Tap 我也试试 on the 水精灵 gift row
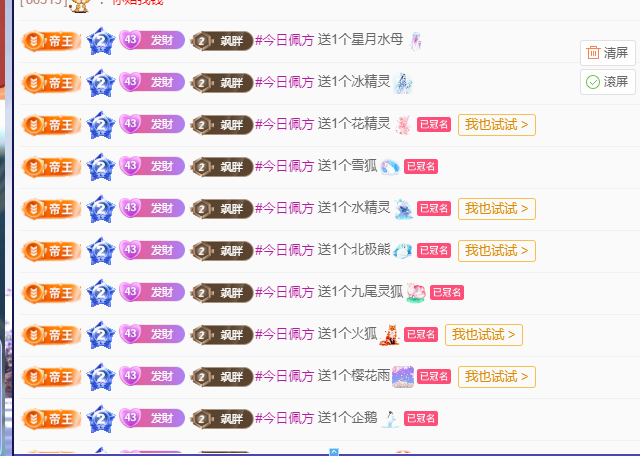This screenshot has height=456, width=640. pyautogui.click(x=497, y=209)
